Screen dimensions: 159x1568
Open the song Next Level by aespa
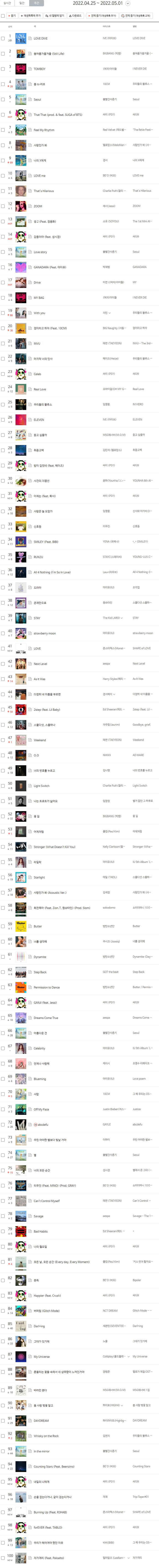(x=40, y=664)
